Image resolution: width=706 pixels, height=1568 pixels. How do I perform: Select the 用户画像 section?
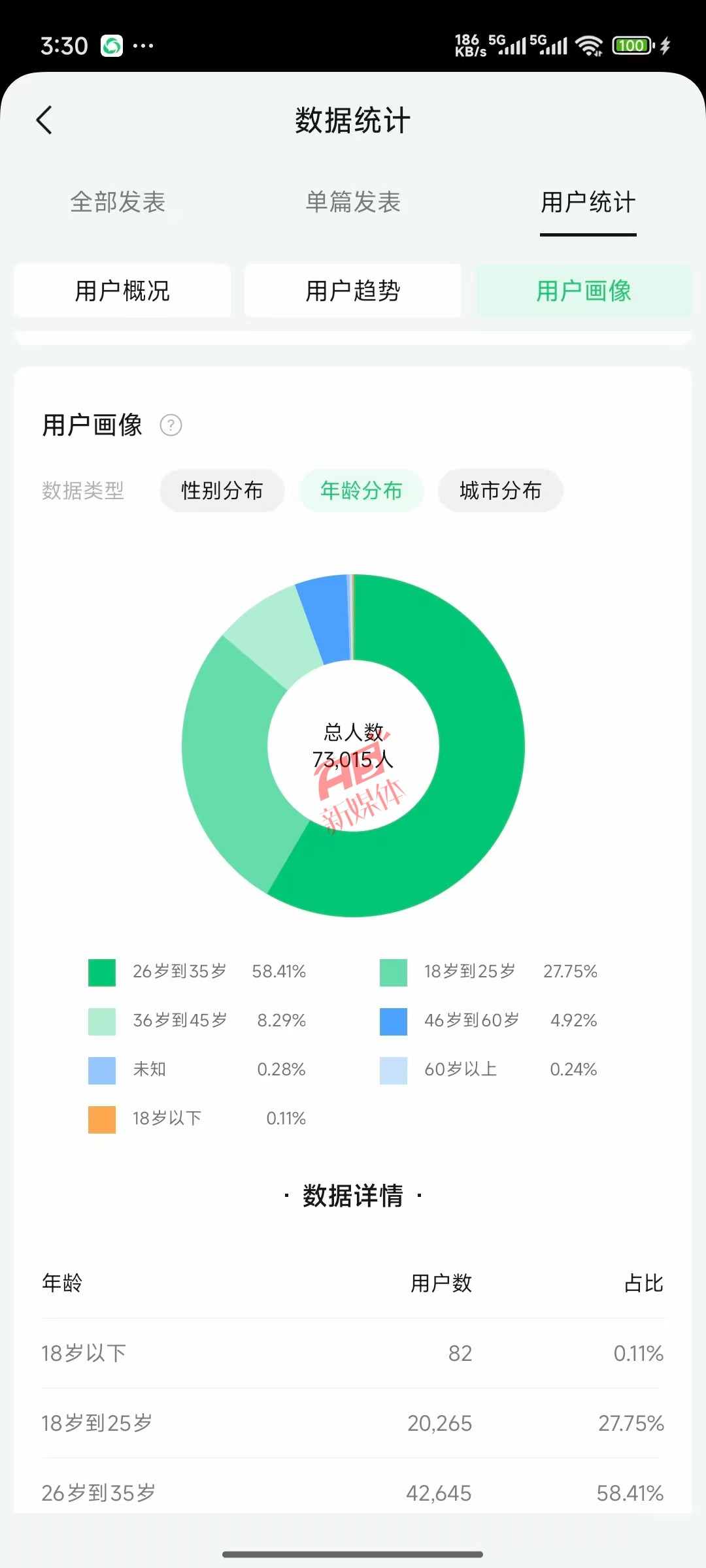[x=583, y=291]
